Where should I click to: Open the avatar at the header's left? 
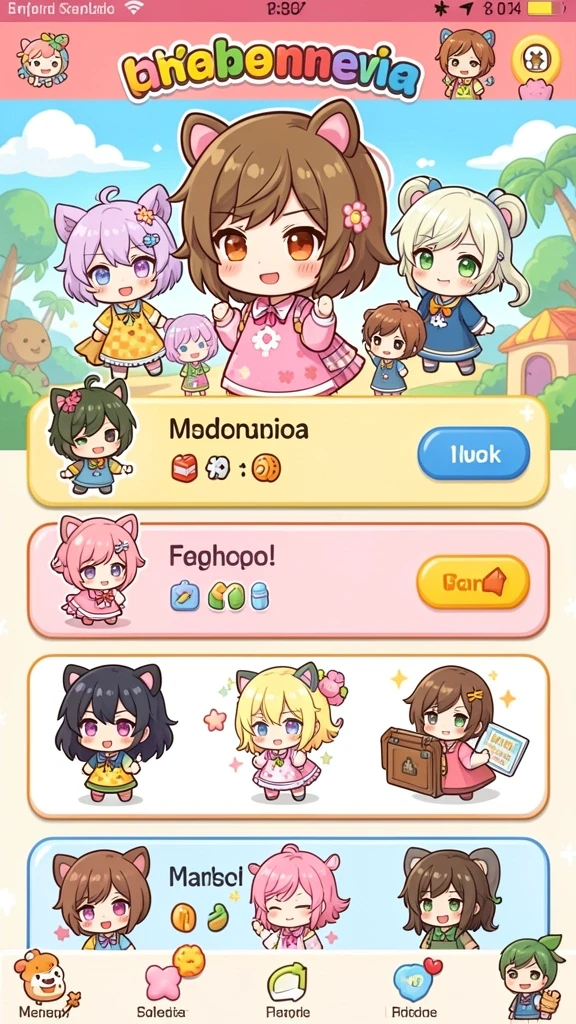(x=42, y=59)
